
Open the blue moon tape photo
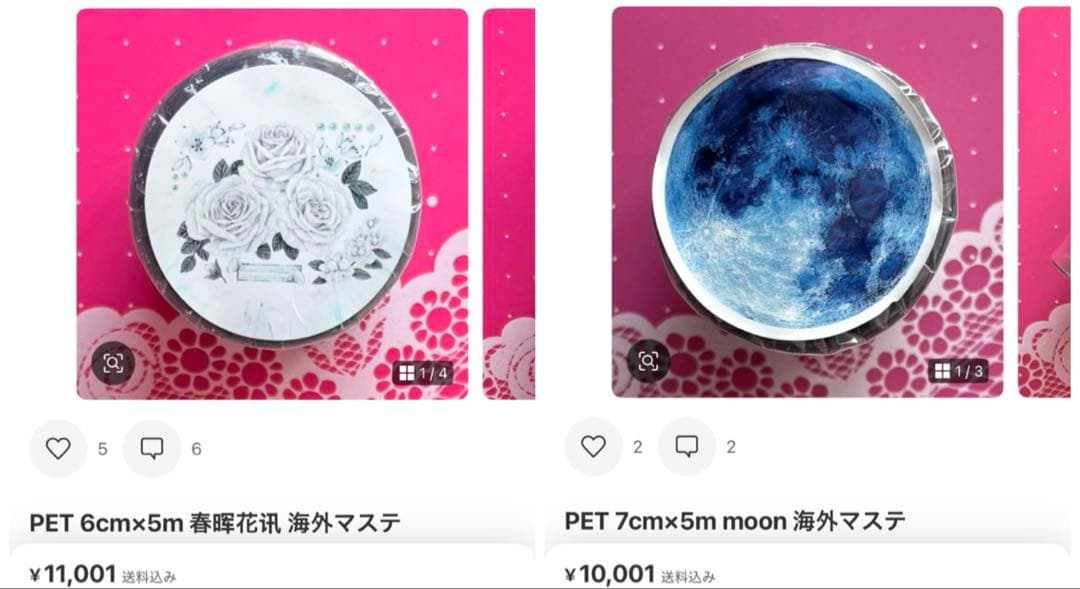click(x=806, y=200)
